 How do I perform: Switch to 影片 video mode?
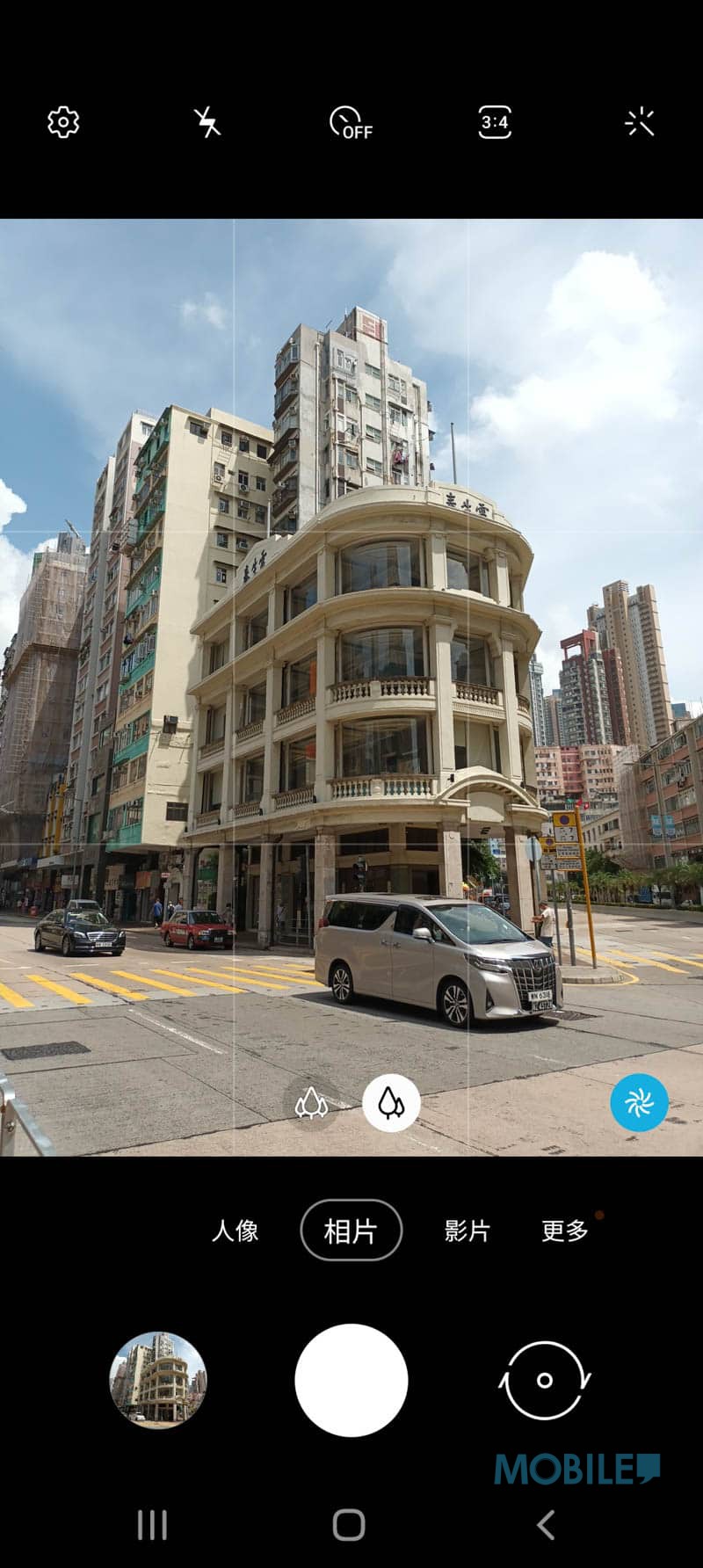[x=467, y=1230]
